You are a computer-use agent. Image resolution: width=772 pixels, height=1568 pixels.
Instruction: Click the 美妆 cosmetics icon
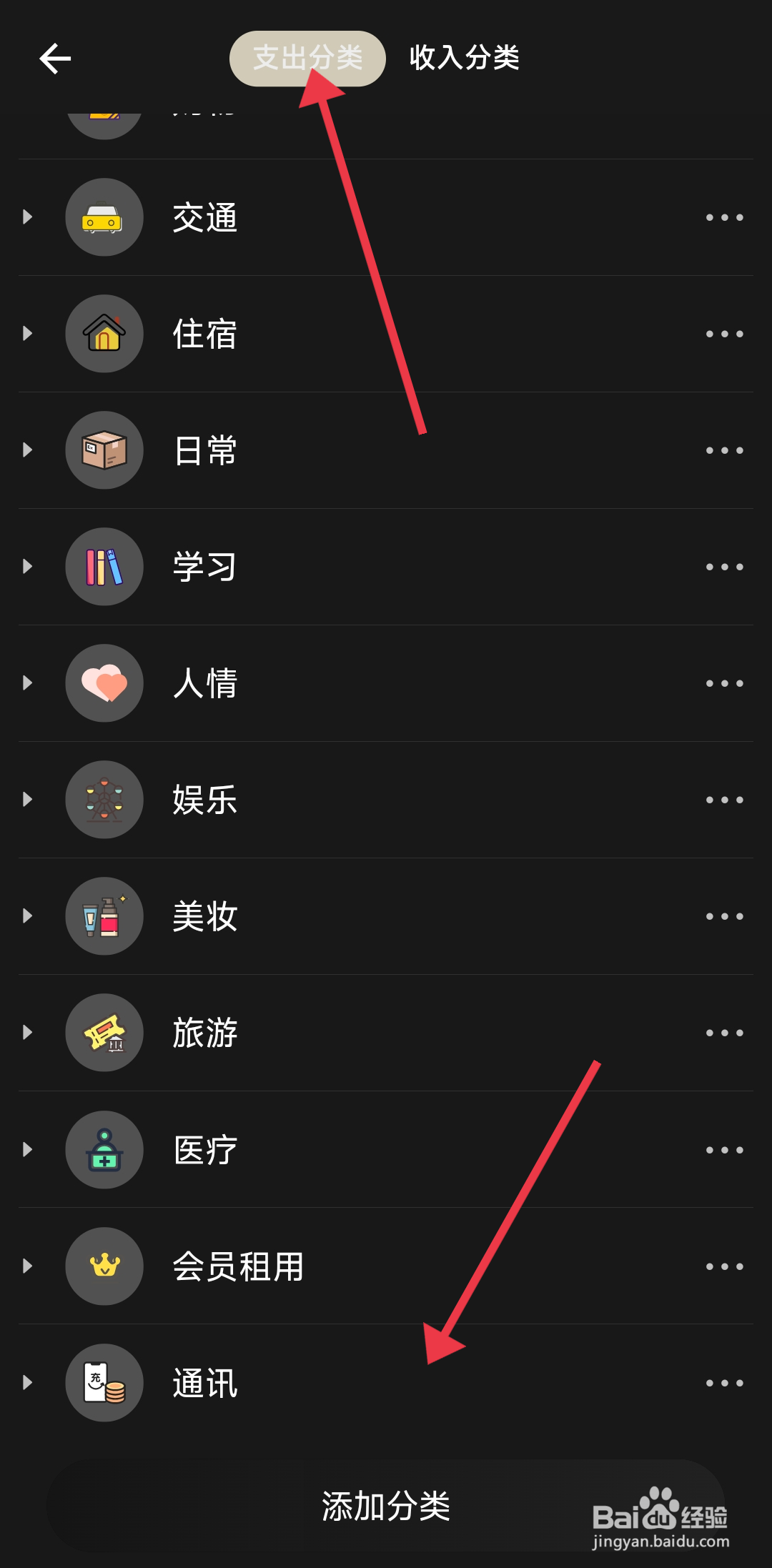coord(104,916)
